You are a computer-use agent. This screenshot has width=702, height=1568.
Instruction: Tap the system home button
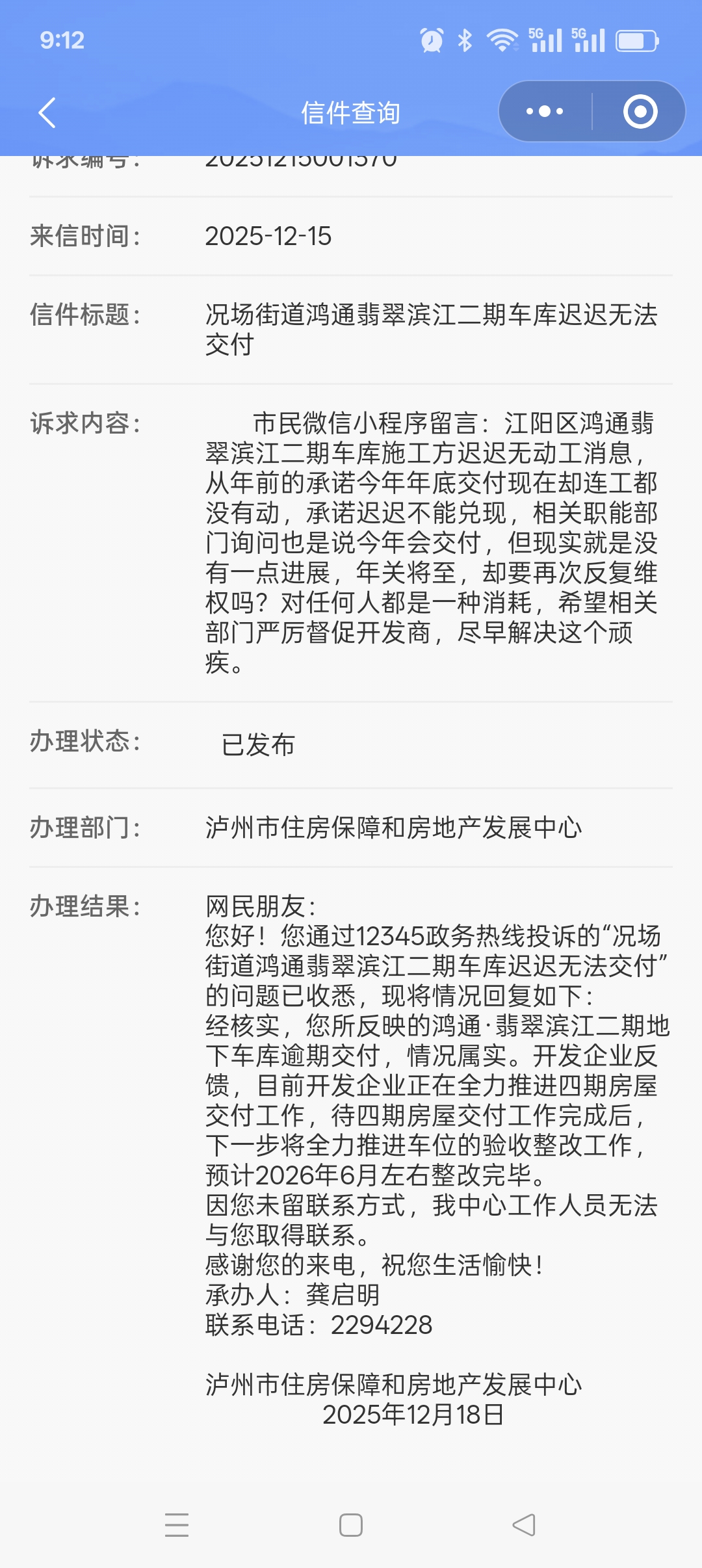click(351, 1524)
